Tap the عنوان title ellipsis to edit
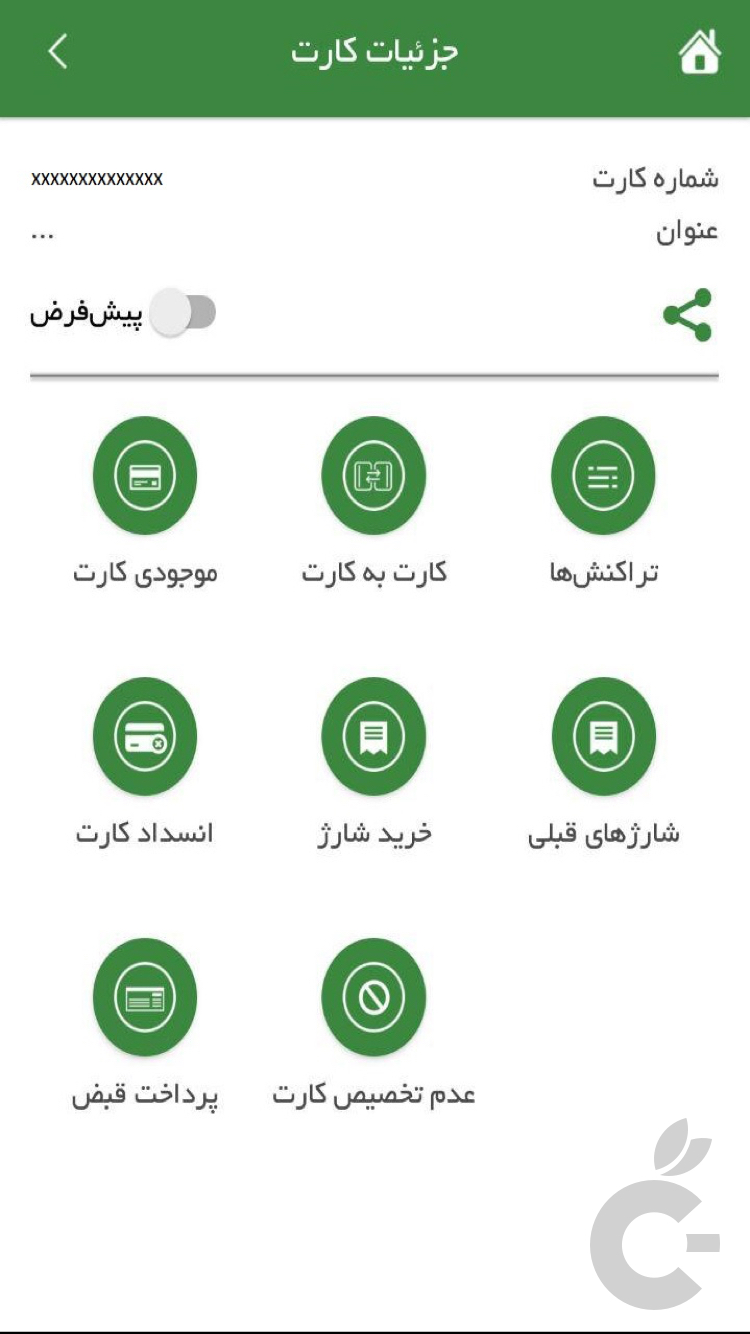The width and height of the screenshot is (750, 1334). (x=38, y=235)
